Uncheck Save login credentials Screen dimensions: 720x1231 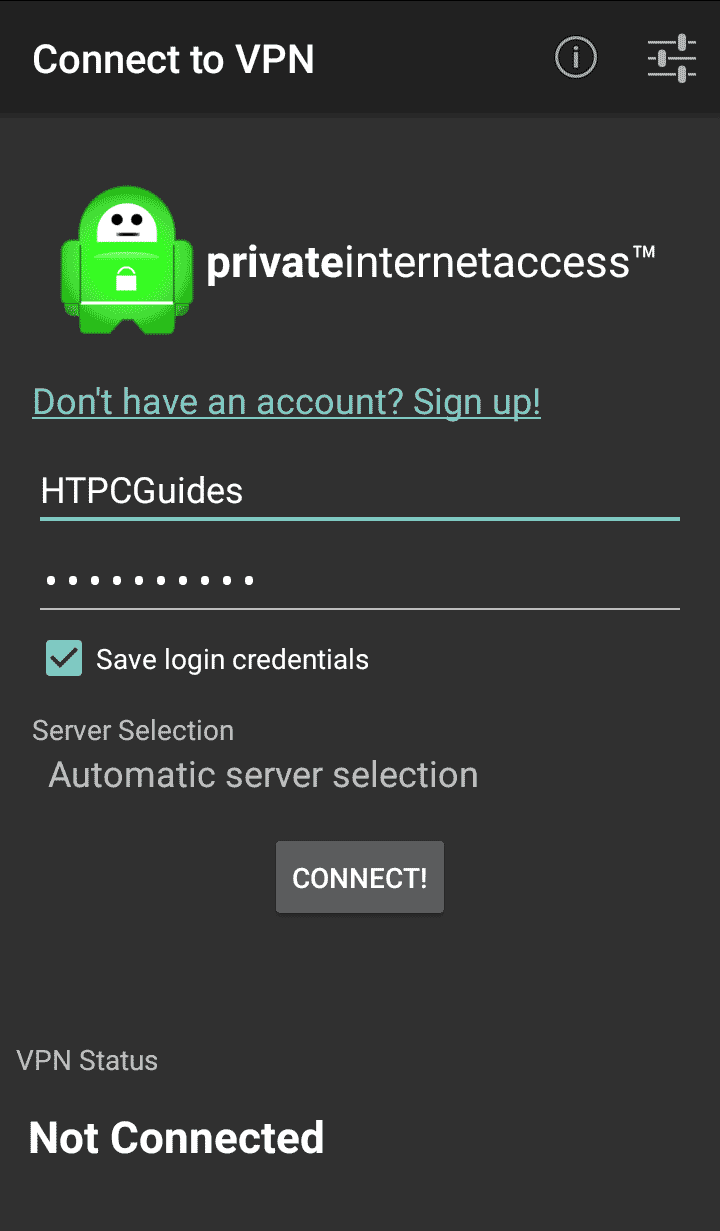tap(64, 659)
